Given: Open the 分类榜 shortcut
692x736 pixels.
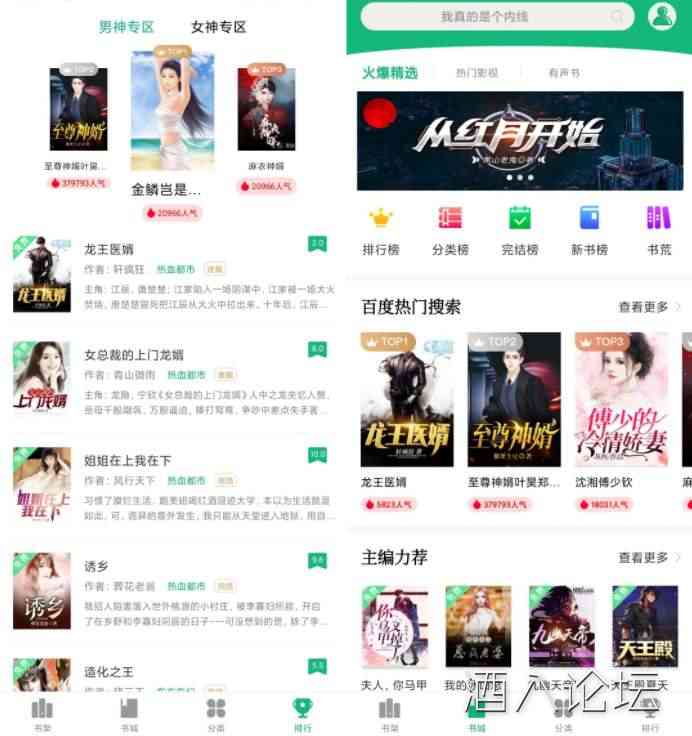Looking at the screenshot, I should (450, 231).
